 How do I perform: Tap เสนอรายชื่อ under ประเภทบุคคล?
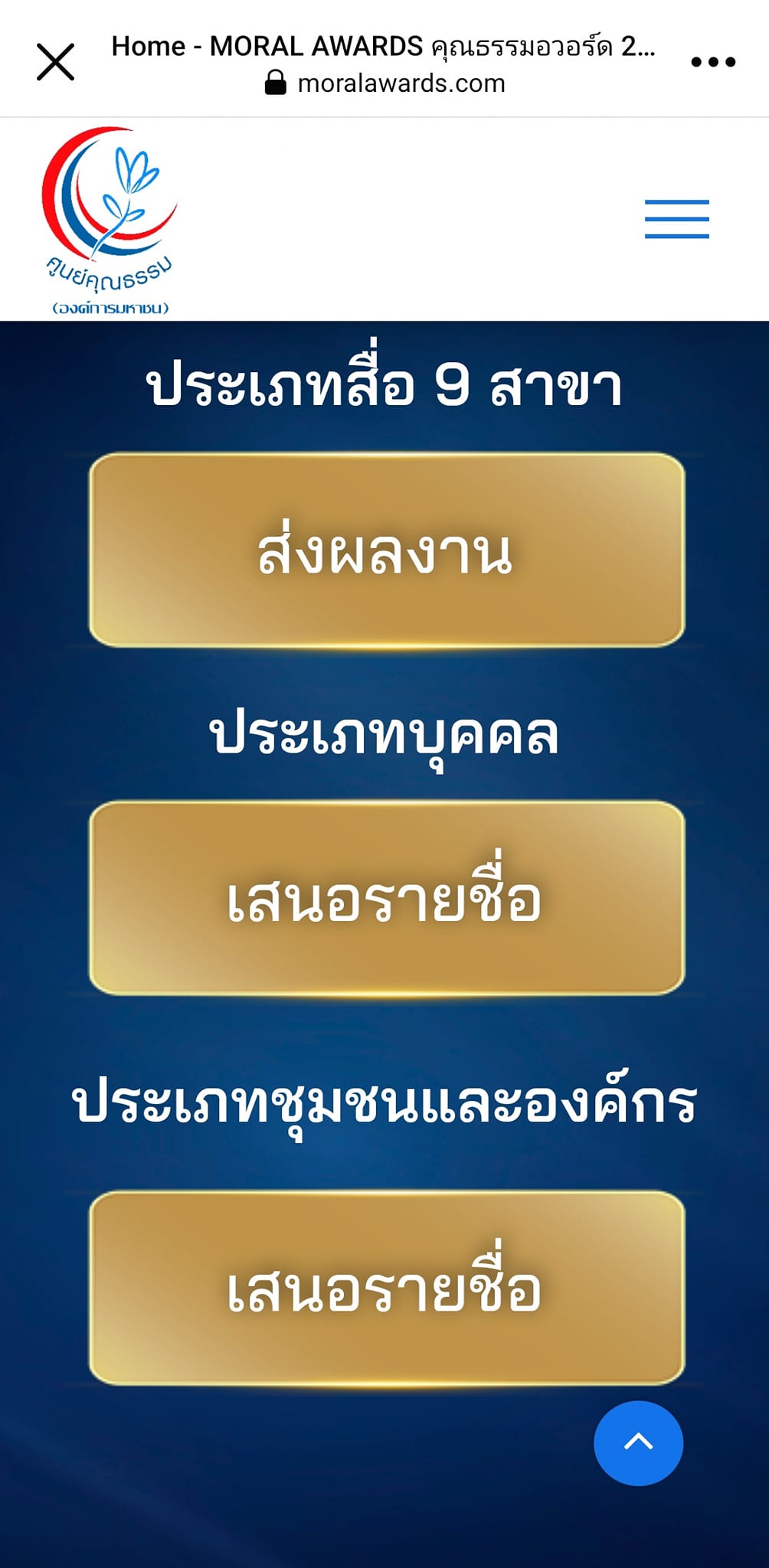(x=386, y=898)
